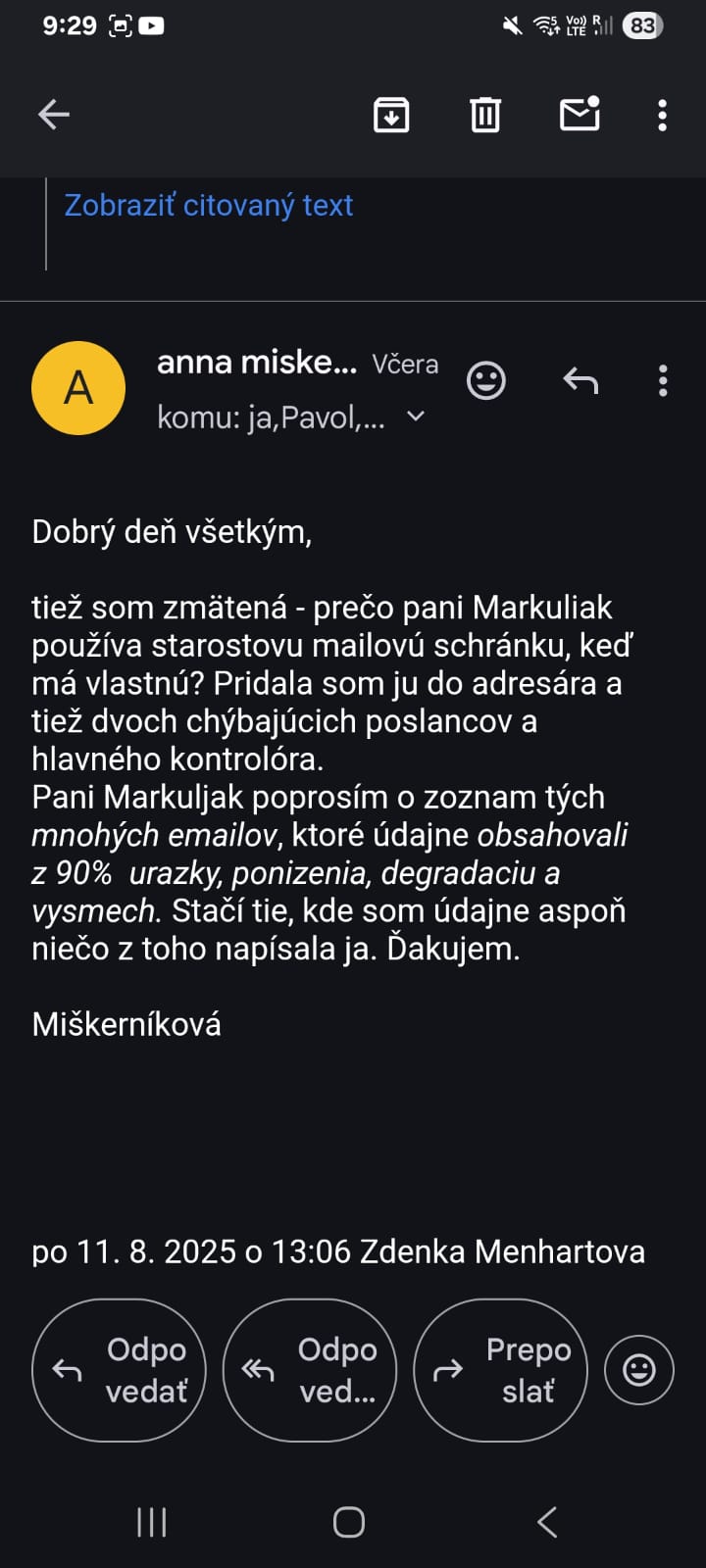Expand the recipient details chevron

point(416,416)
